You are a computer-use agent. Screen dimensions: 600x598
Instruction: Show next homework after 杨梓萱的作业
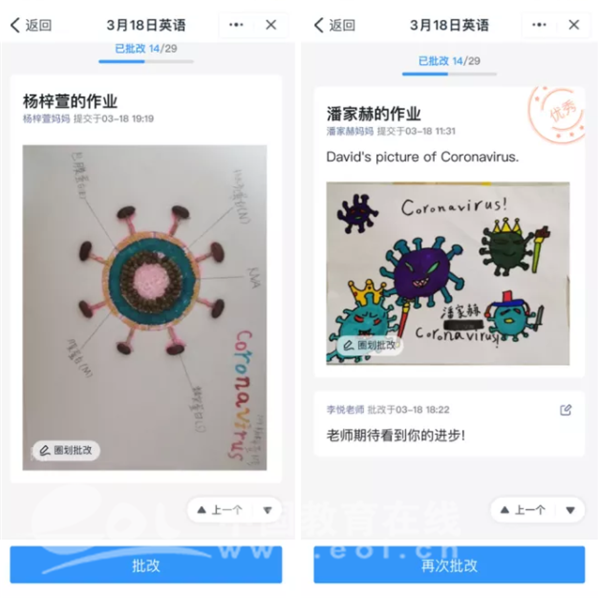tap(267, 510)
